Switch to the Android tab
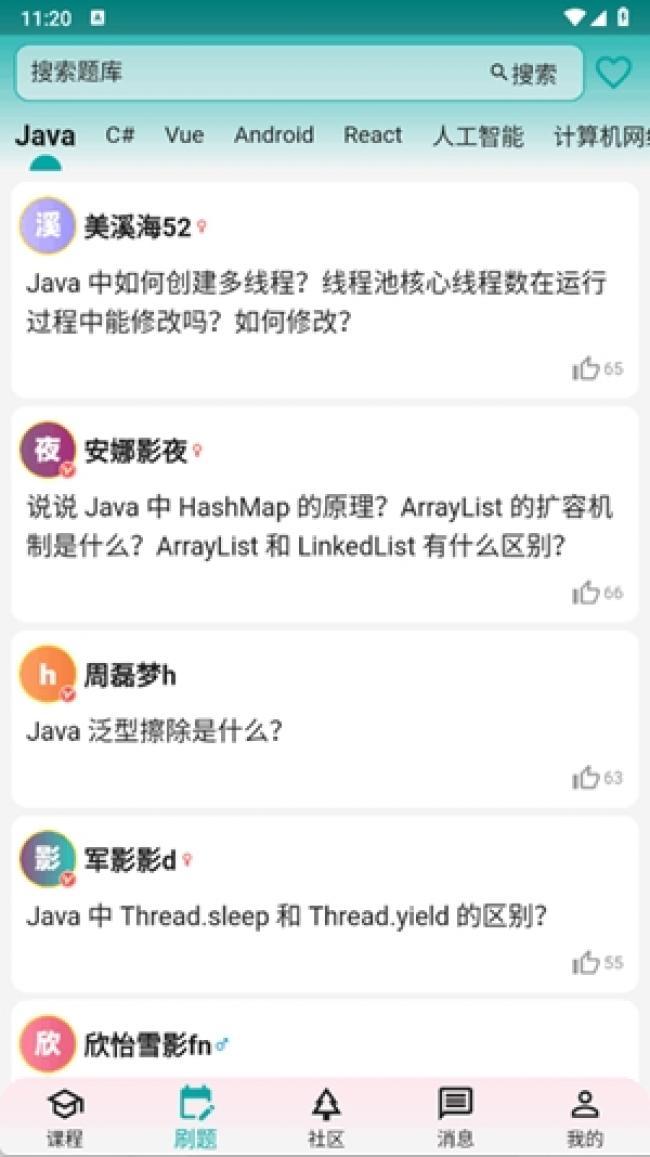The width and height of the screenshot is (650, 1157). pos(274,135)
